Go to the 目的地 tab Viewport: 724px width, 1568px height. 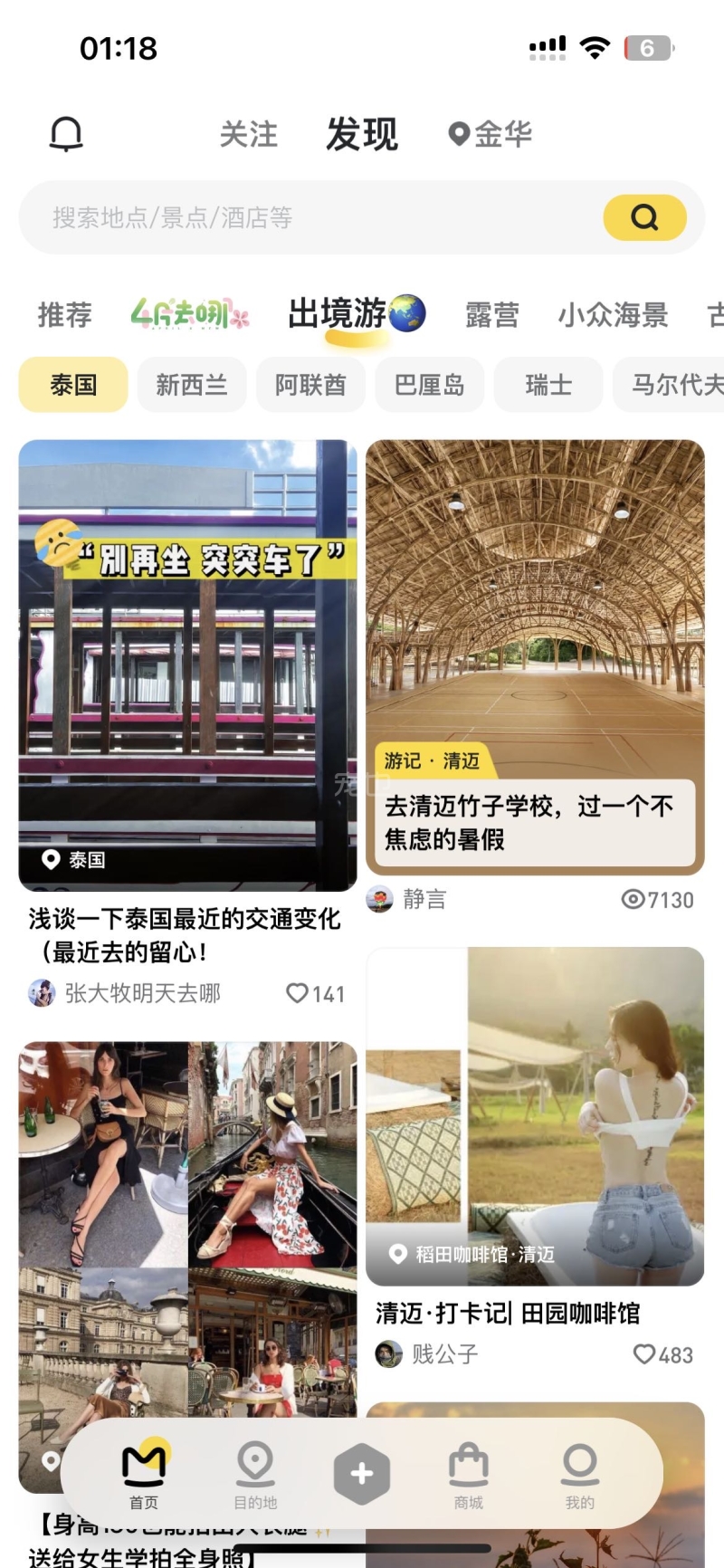(255, 1476)
